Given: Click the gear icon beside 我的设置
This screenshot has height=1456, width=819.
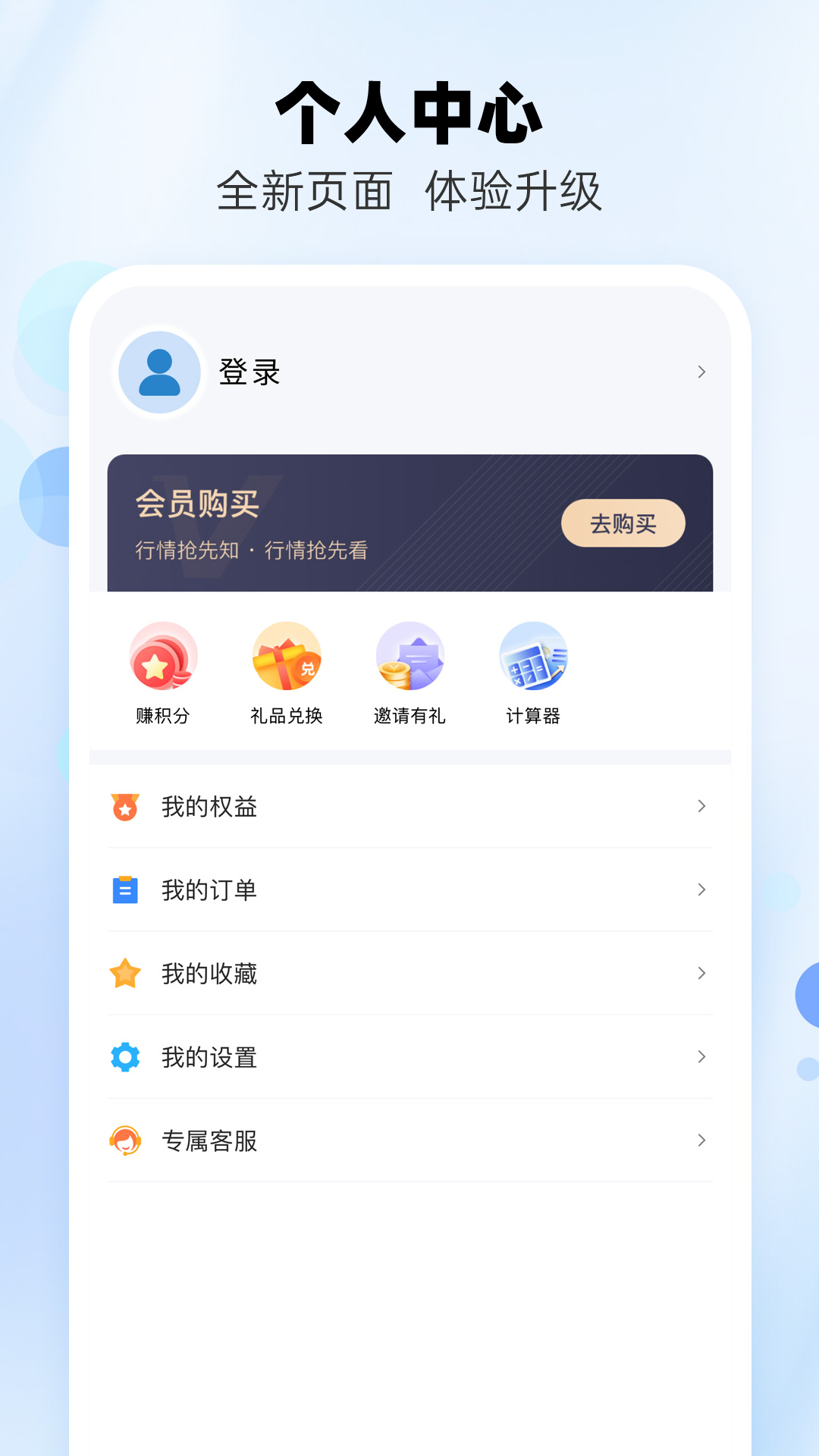Looking at the screenshot, I should point(126,1057).
